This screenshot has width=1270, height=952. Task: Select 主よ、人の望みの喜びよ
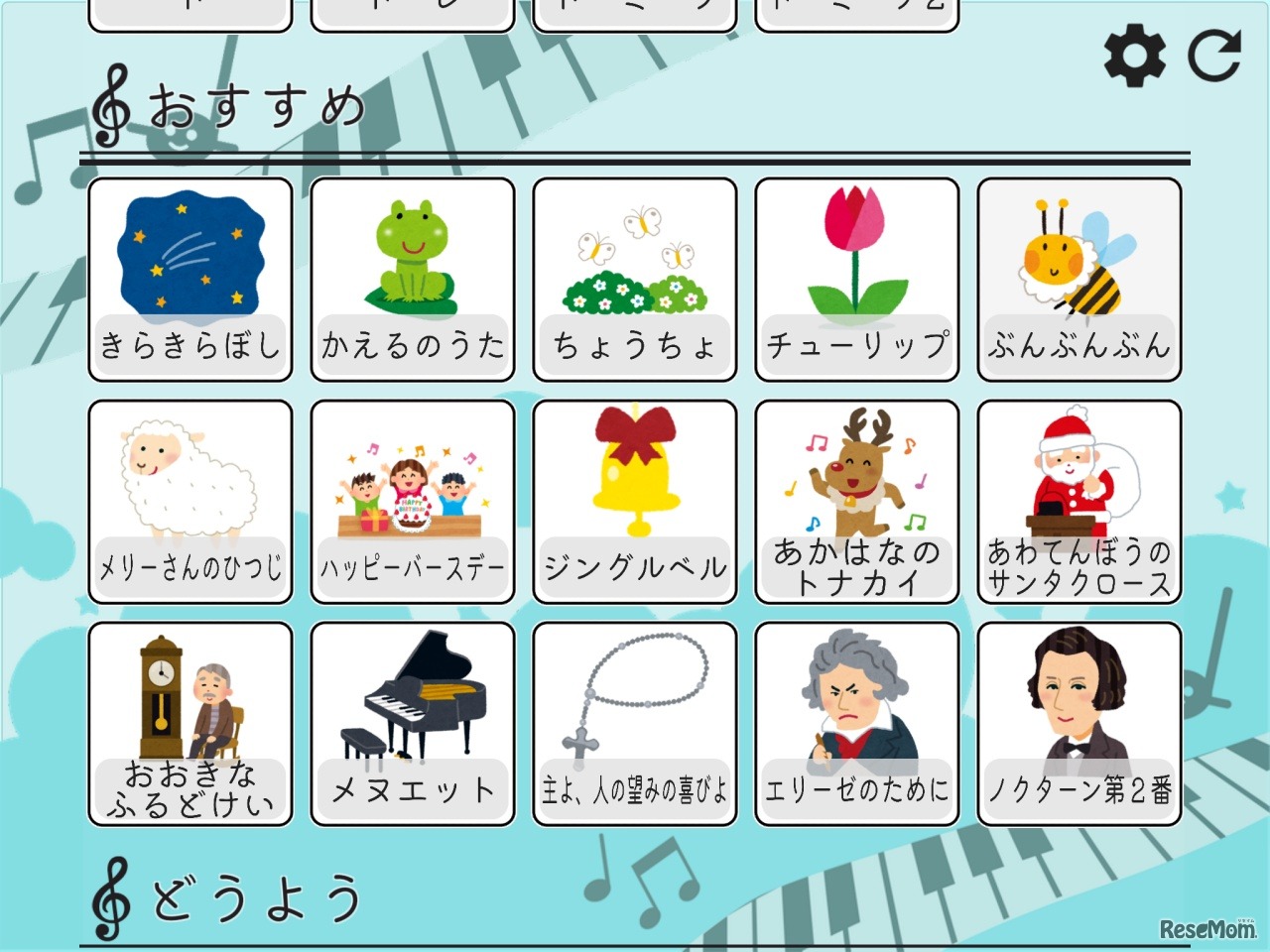(x=635, y=724)
